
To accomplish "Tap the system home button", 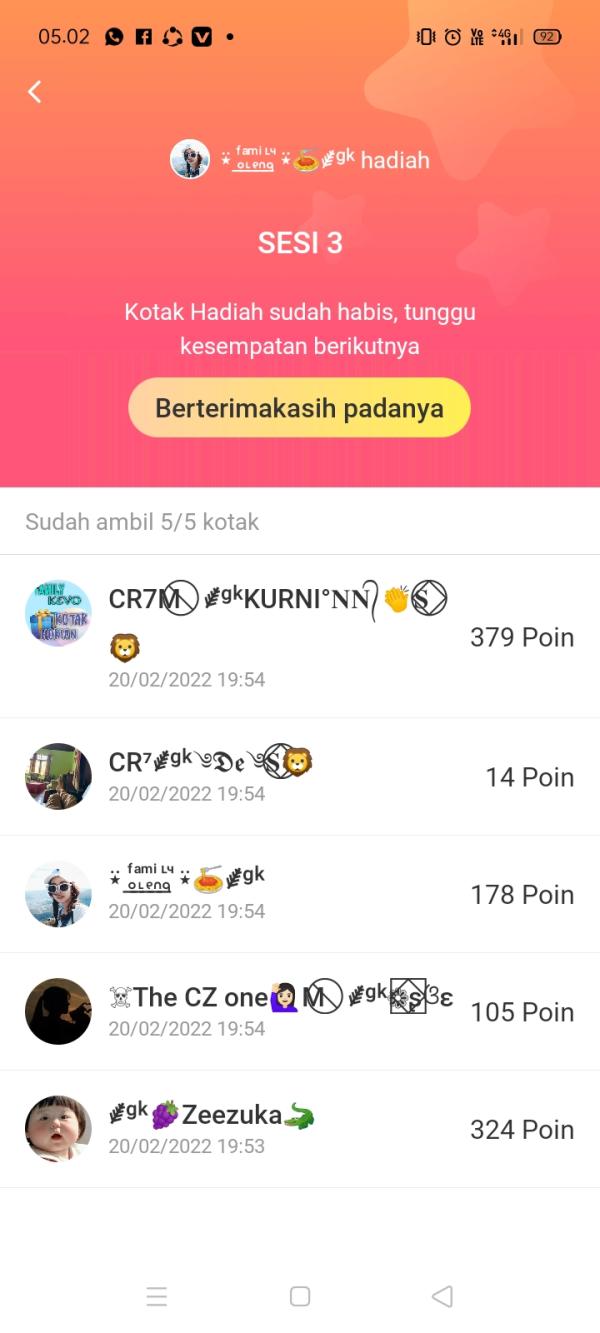I will [300, 1296].
